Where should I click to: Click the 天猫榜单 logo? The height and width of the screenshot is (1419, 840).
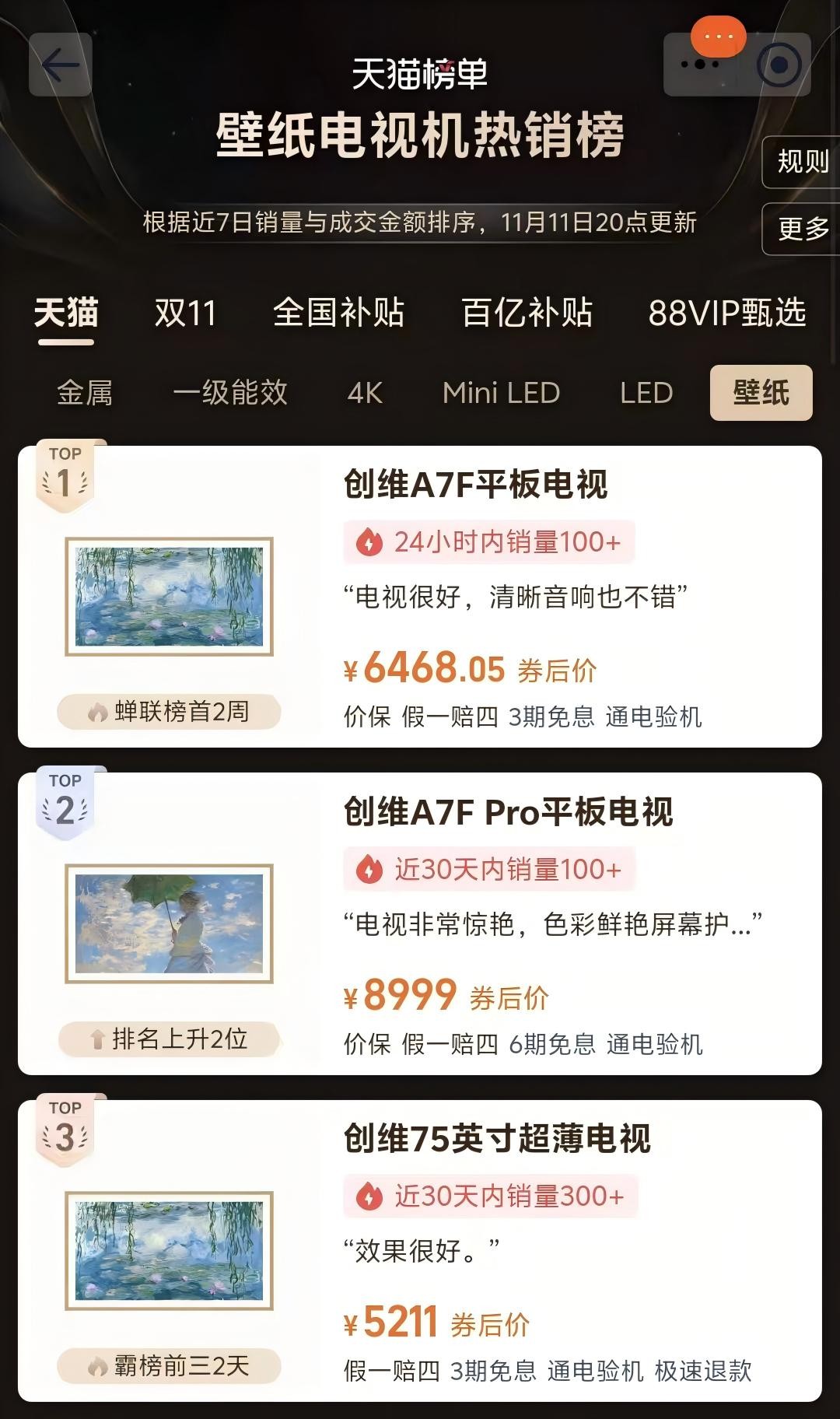(x=420, y=75)
